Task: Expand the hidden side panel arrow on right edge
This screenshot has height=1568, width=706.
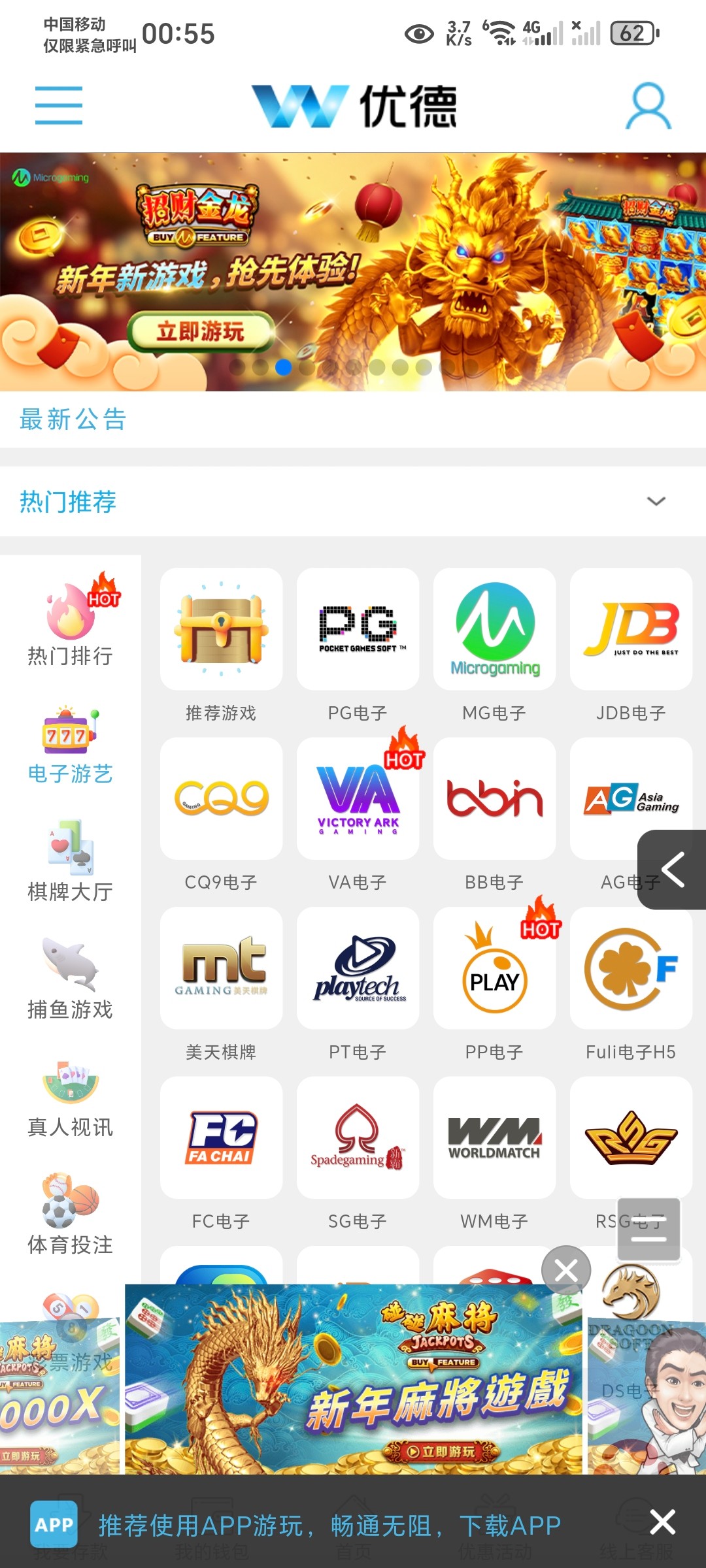Action: [673, 869]
